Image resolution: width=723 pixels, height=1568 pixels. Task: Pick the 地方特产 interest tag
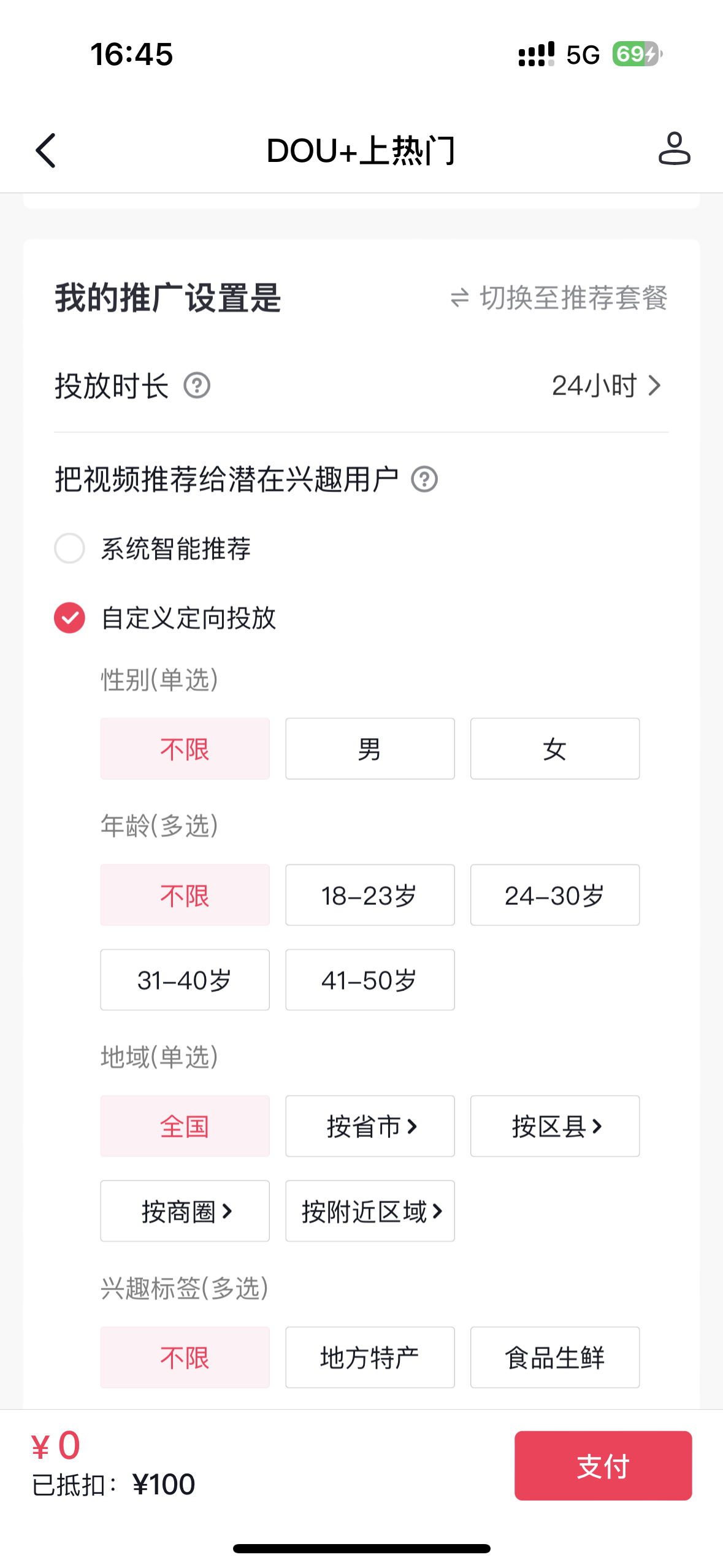370,1358
